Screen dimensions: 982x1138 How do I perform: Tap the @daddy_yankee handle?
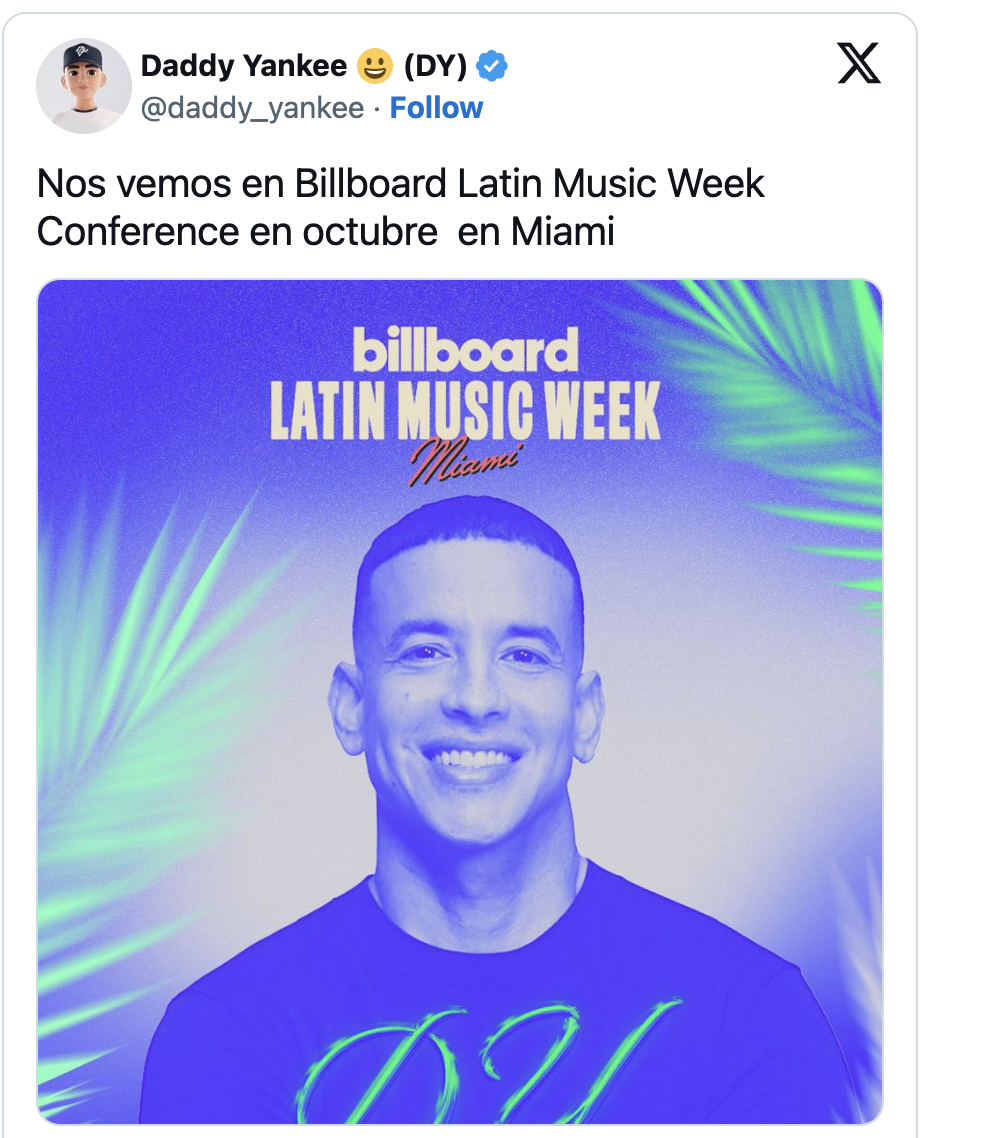[251, 108]
